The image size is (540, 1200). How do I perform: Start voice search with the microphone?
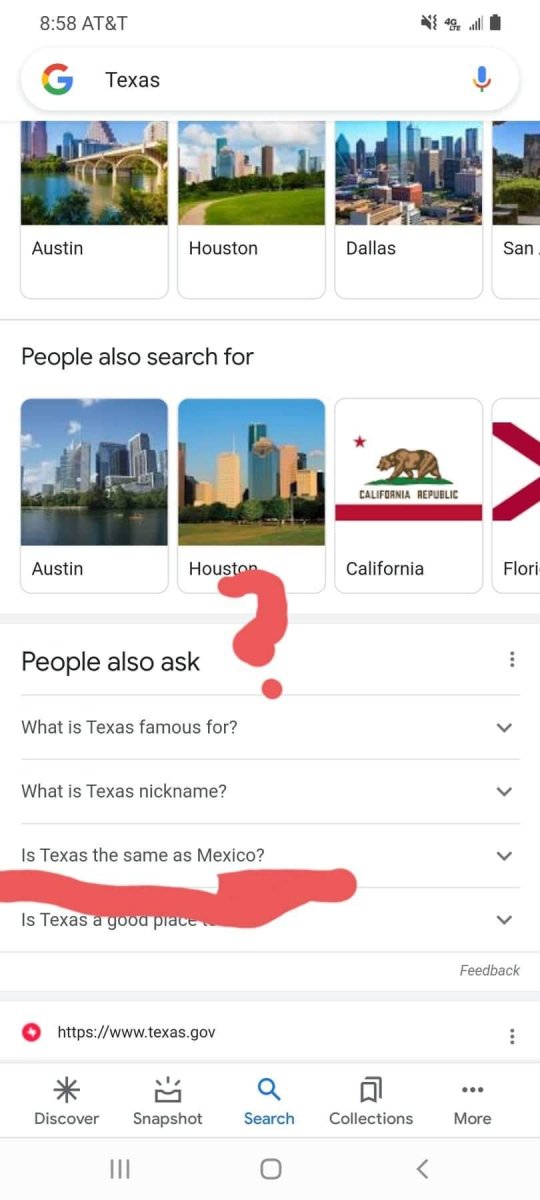pos(482,80)
